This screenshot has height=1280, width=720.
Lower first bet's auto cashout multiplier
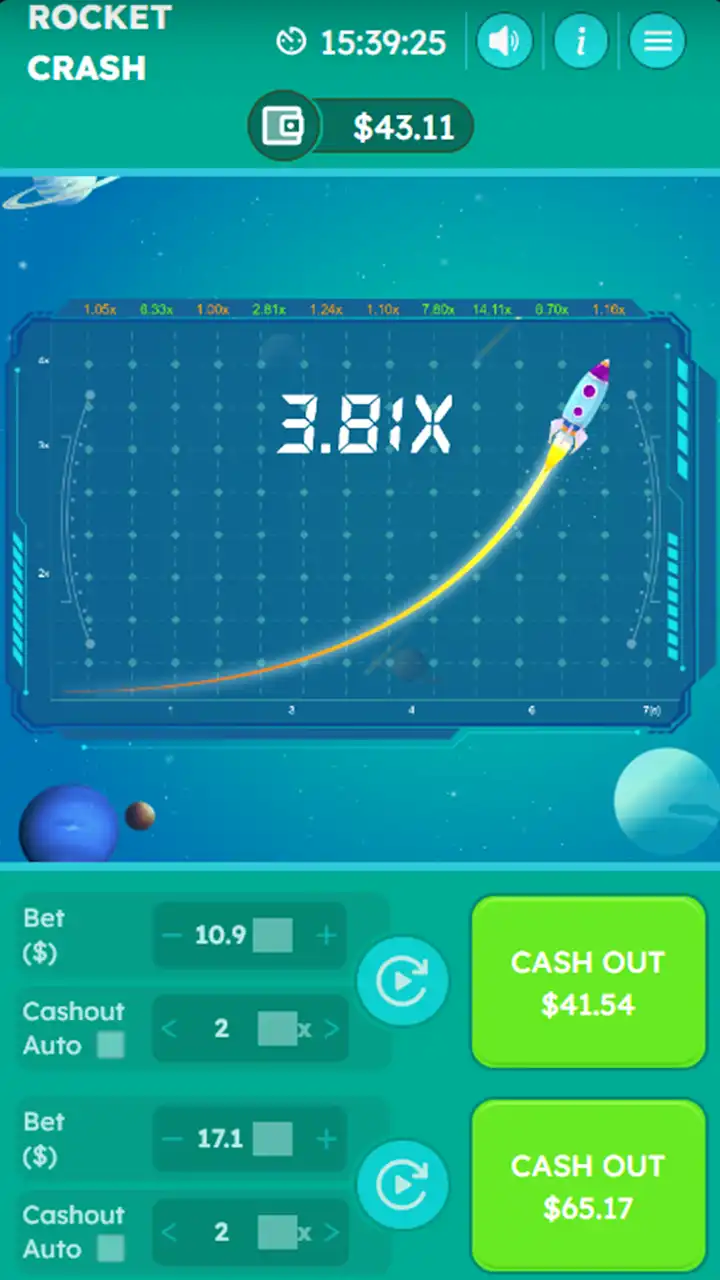coord(169,1029)
